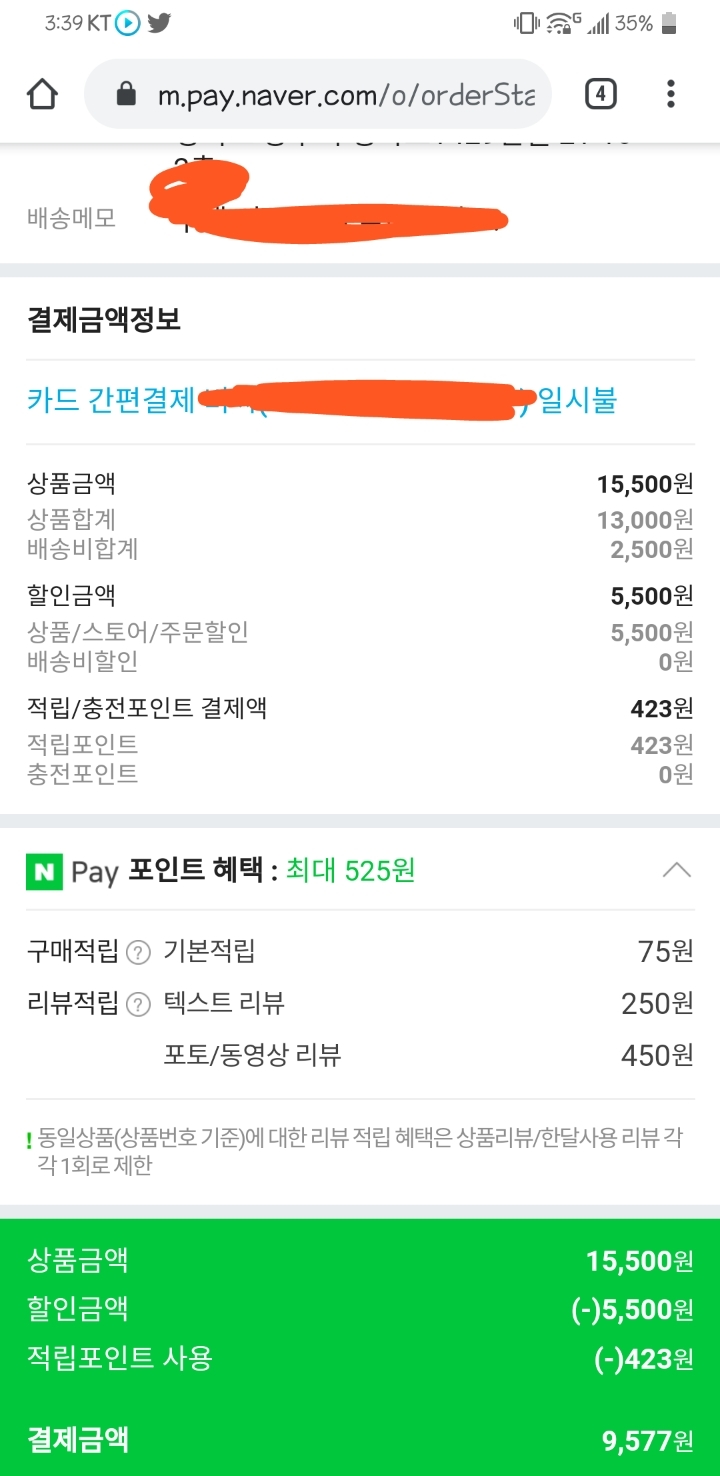Go to the browser home page
720x1476 pixels.
(42, 94)
